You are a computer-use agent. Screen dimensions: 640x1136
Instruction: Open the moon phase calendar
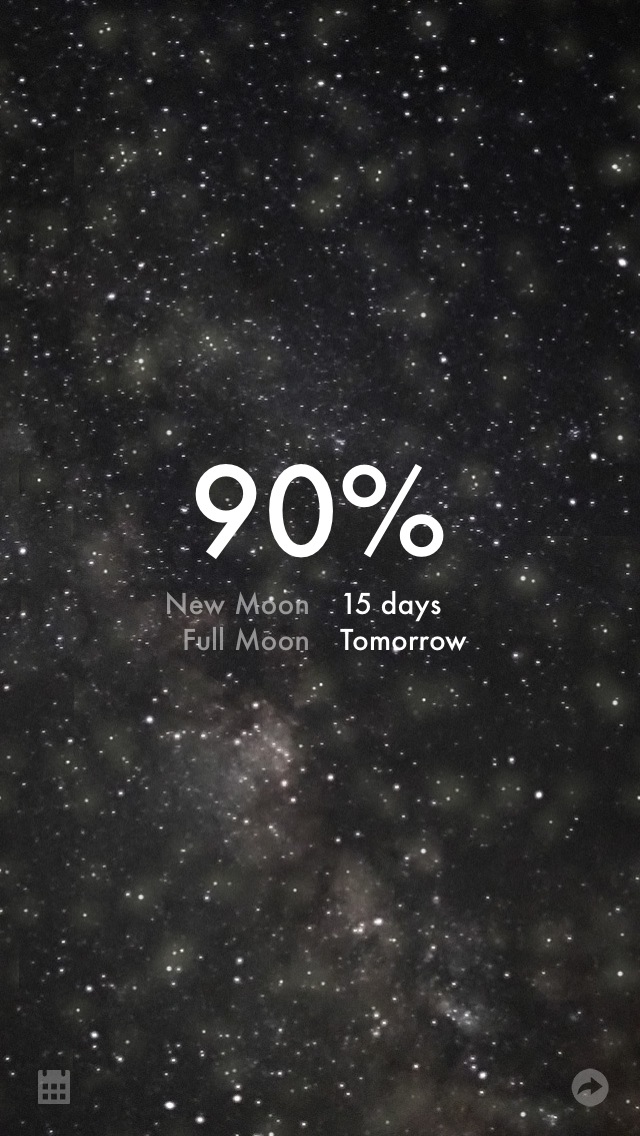pos(54,1086)
